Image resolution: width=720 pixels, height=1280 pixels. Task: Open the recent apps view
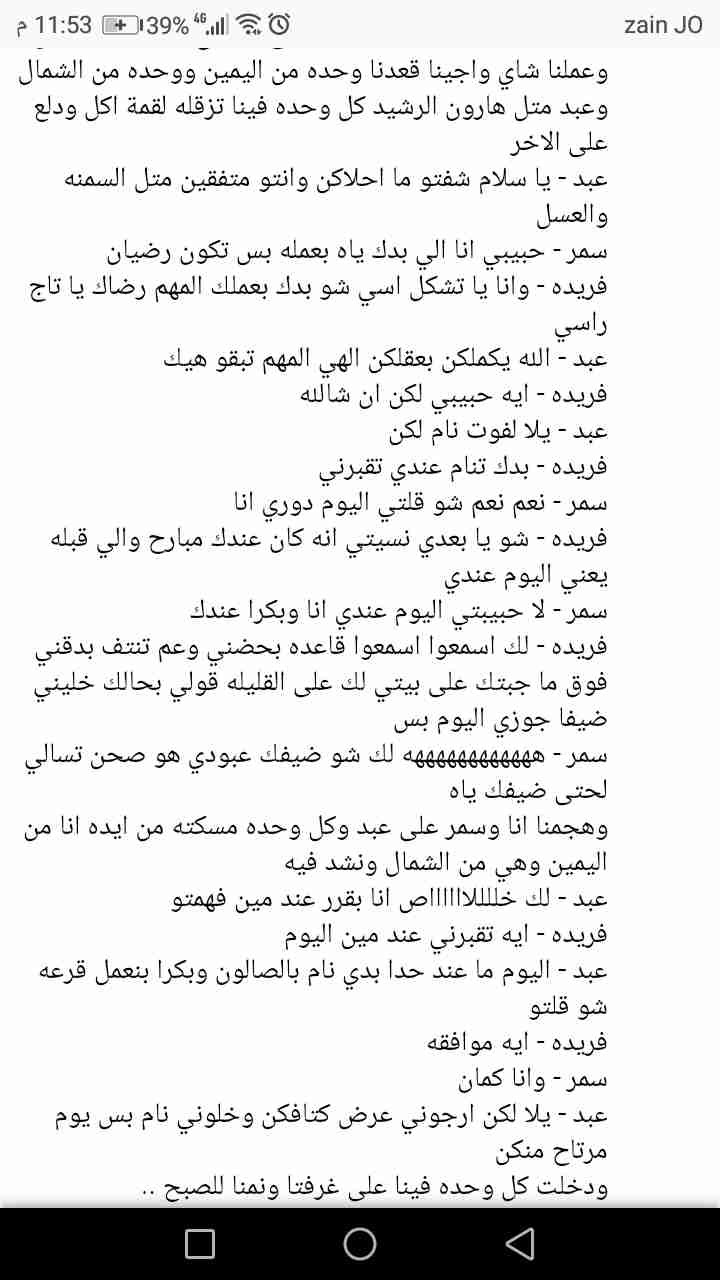200,1243
